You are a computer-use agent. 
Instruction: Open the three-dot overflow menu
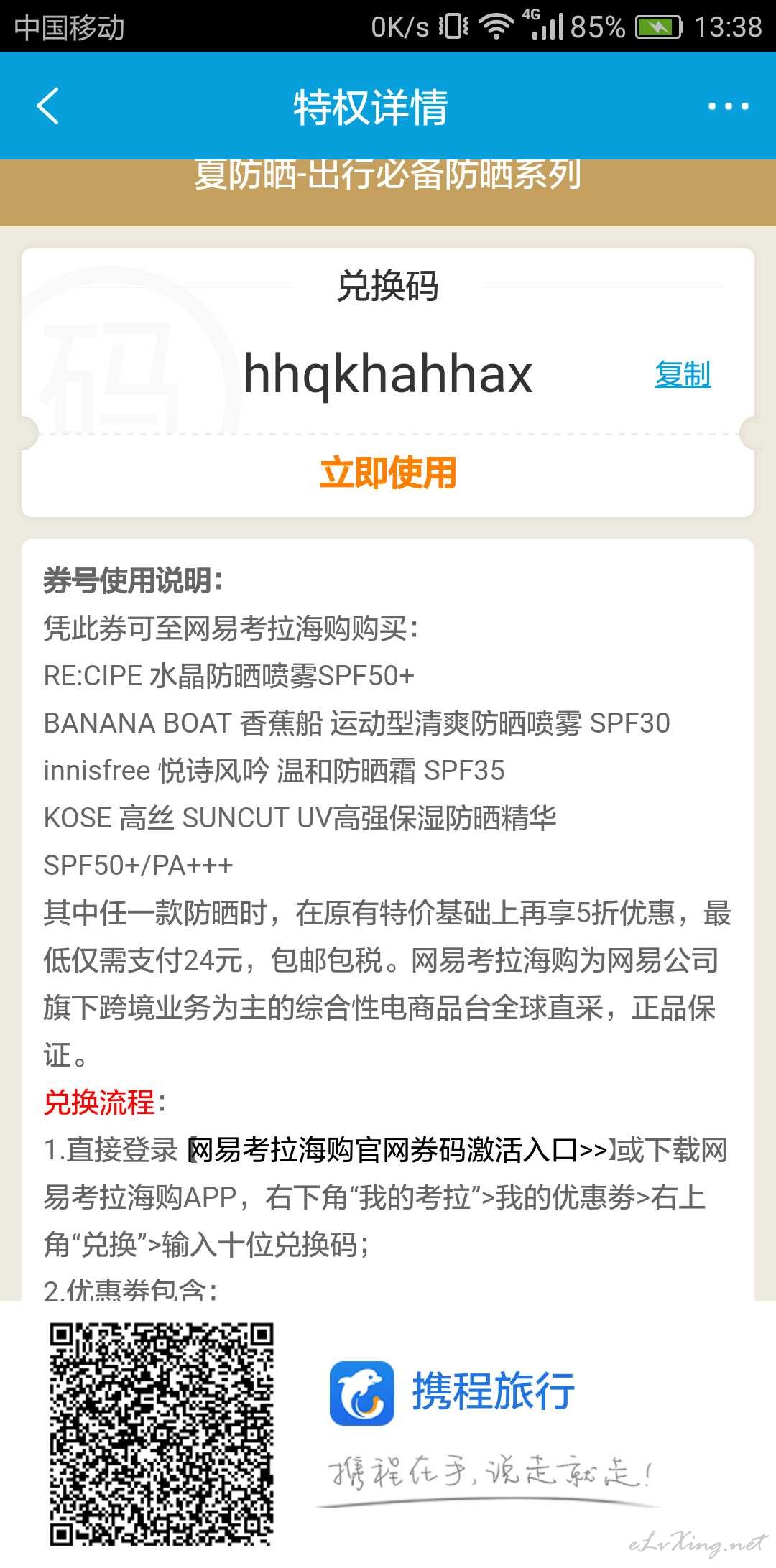(x=728, y=106)
